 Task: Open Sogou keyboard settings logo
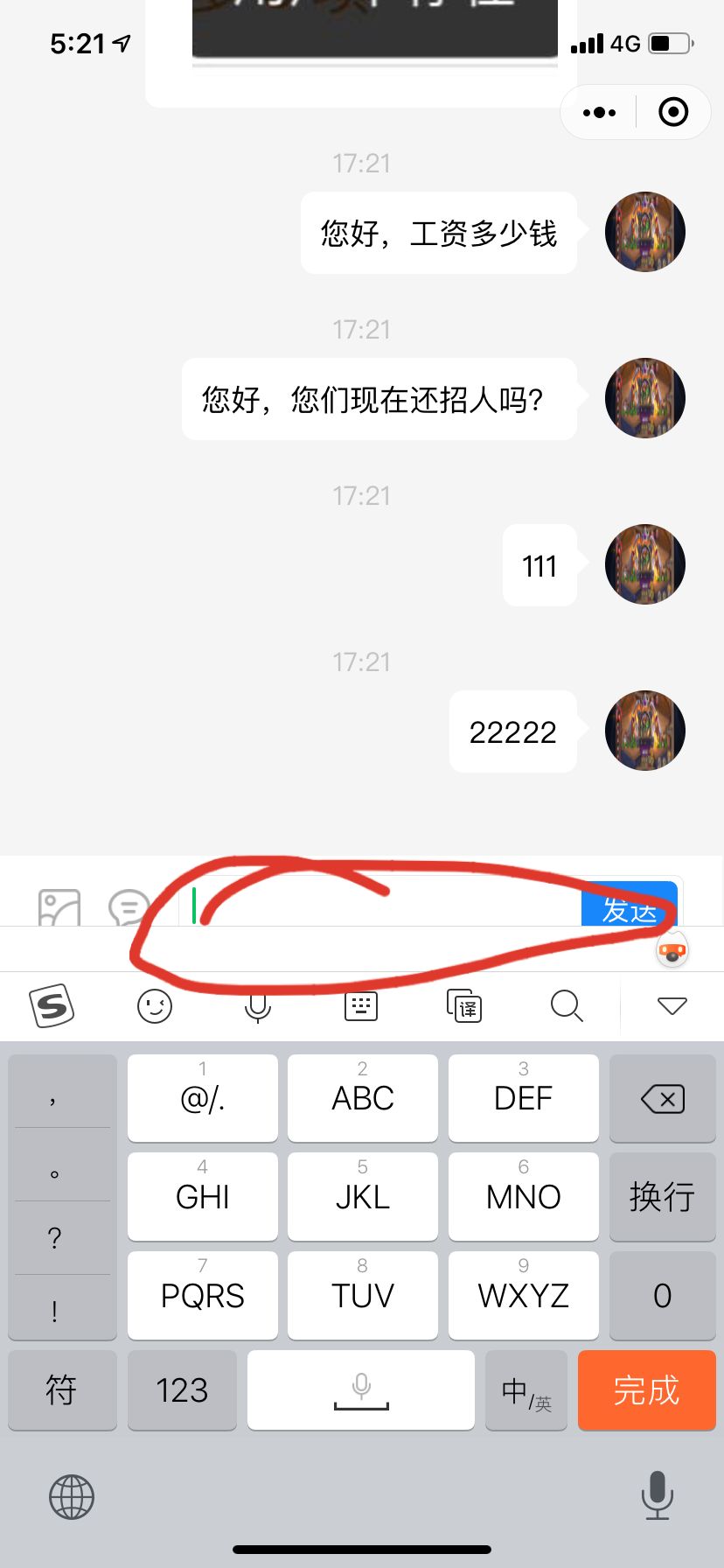point(52,1006)
